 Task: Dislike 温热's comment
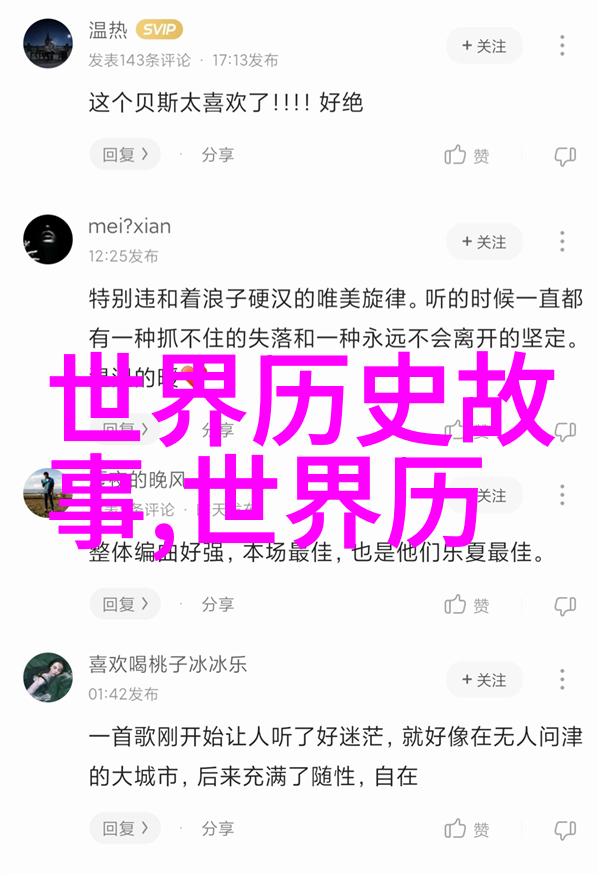point(565,155)
